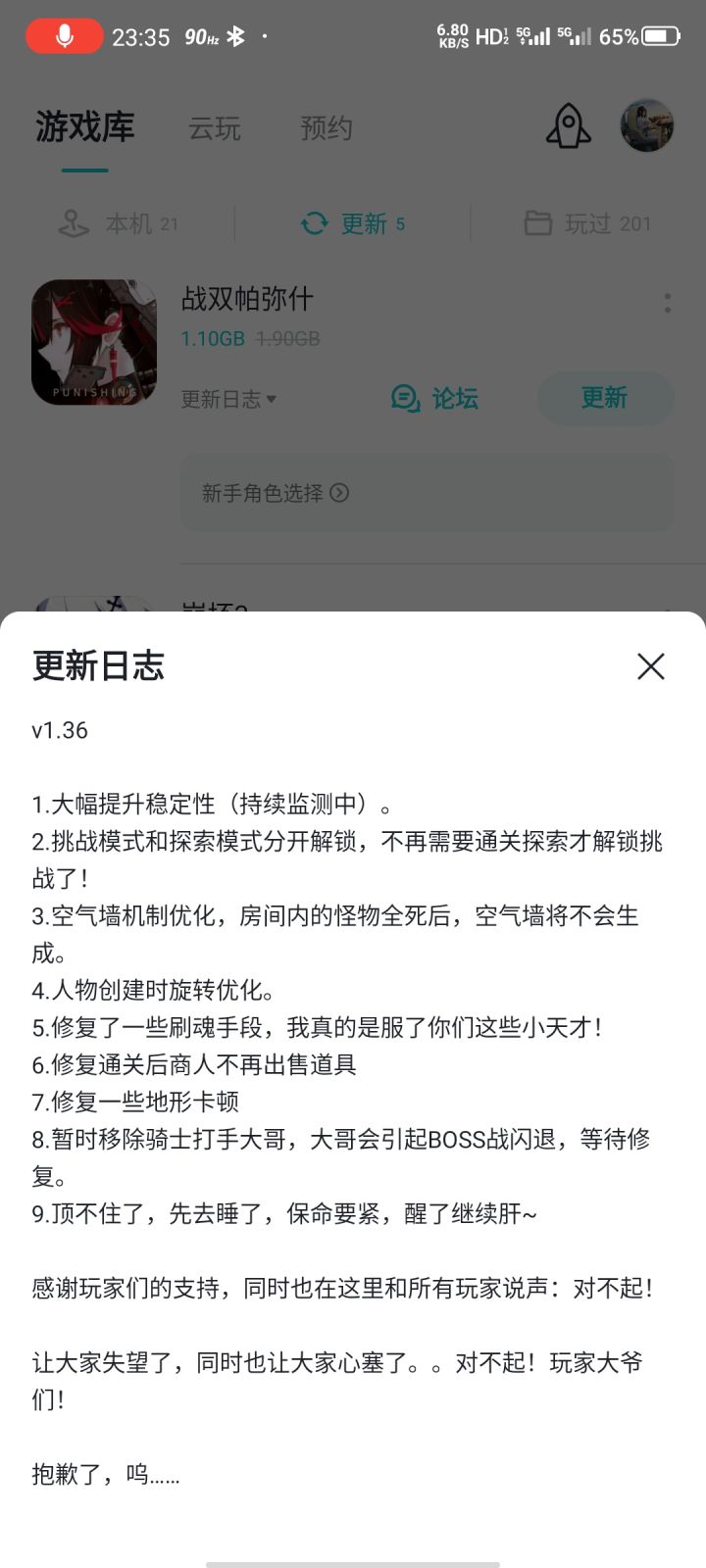Select the v1.36 version text
Image resolution: width=706 pixels, height=1568 pixels.
pos(57,729)
